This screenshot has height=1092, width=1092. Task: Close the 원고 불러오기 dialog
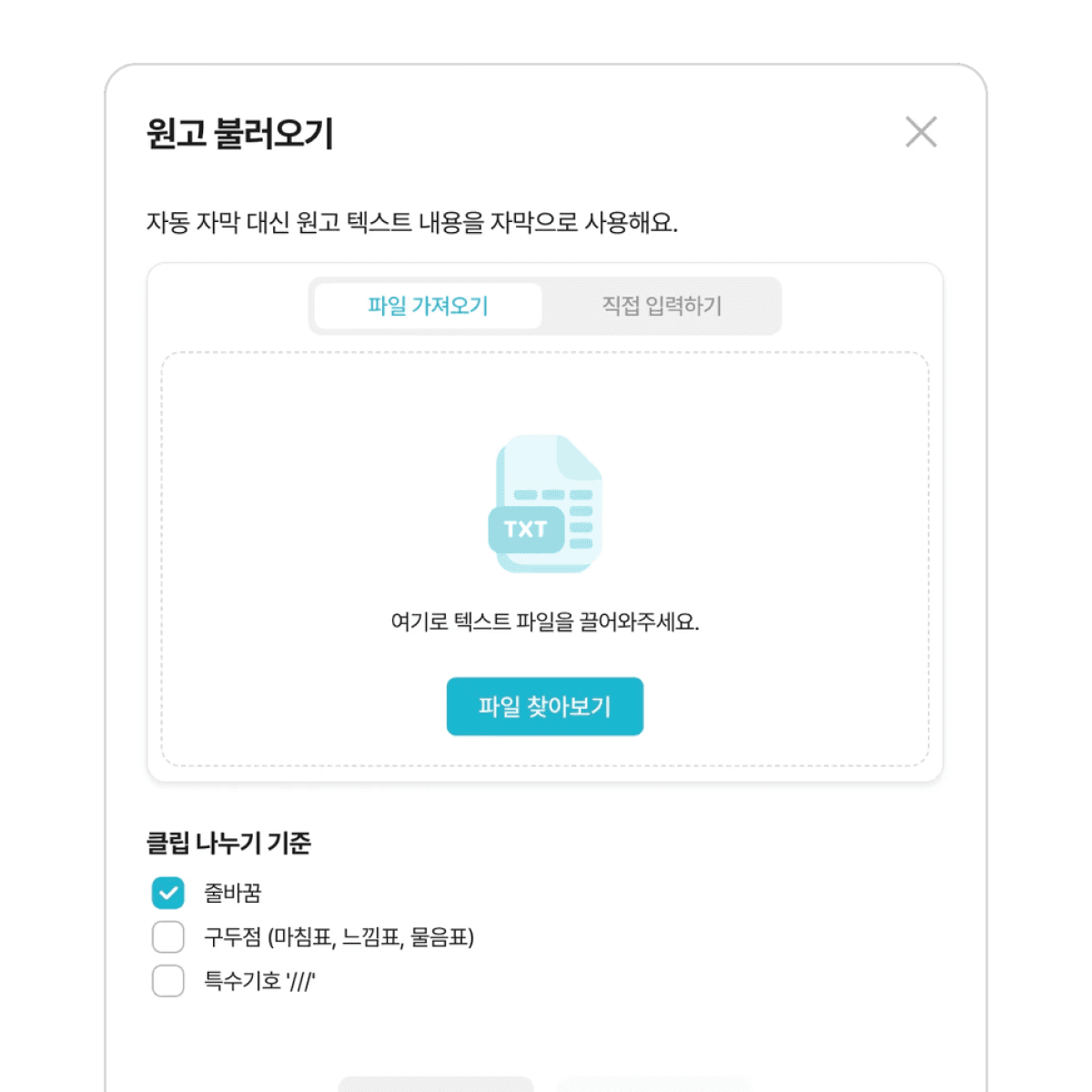[921, 132]
